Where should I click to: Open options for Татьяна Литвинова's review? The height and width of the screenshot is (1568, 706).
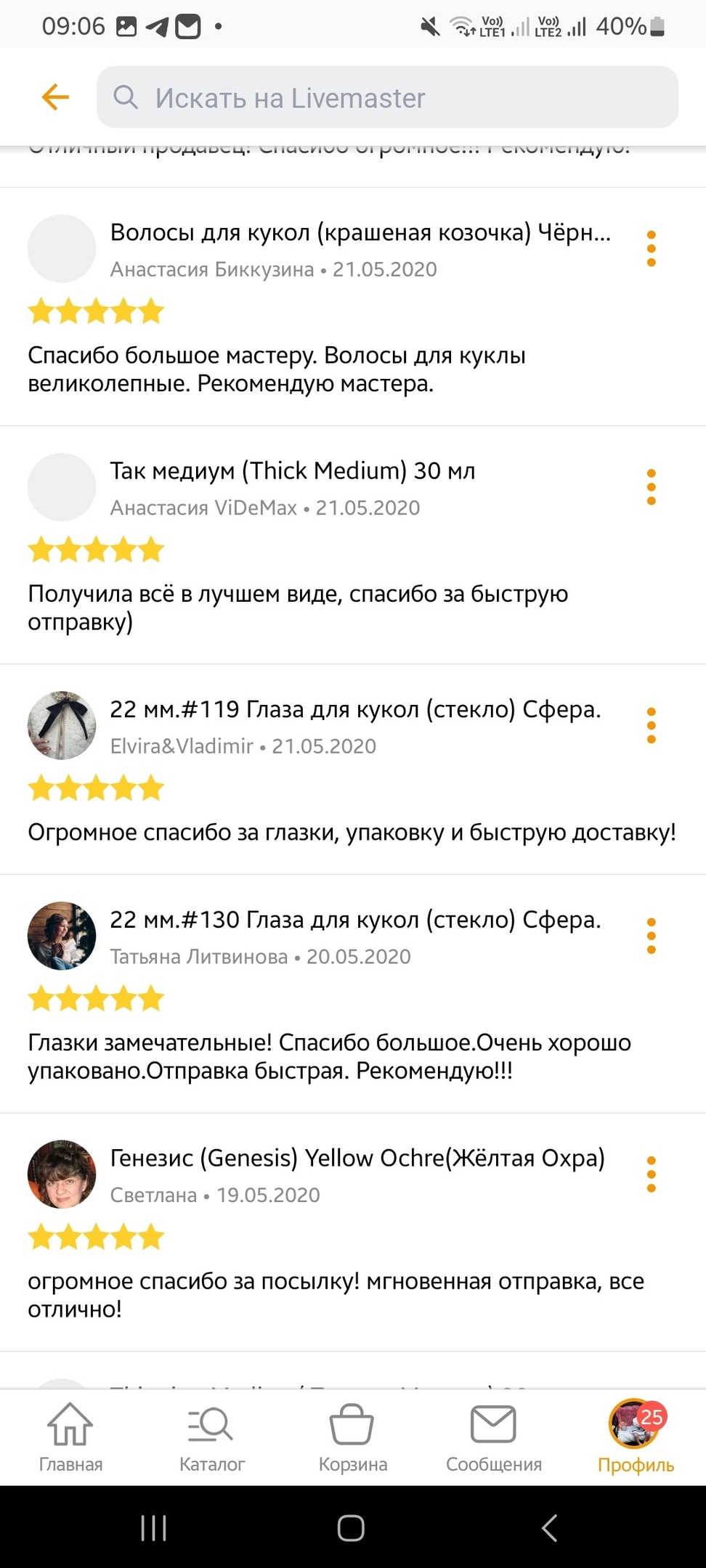[651, 936]
